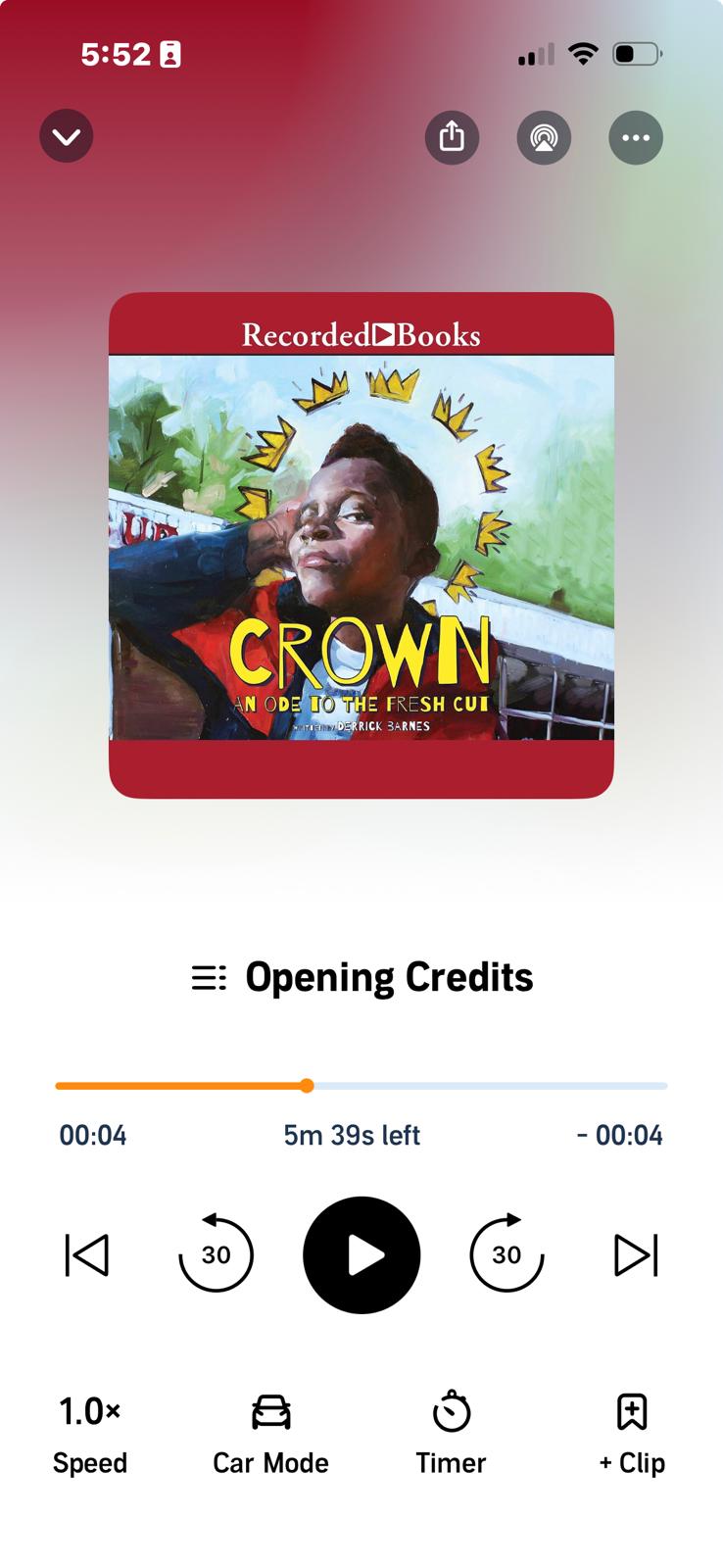Tap the elapsed time 00:04 label
Viewport: 723px width, 1568px height.
[93, 1135]
